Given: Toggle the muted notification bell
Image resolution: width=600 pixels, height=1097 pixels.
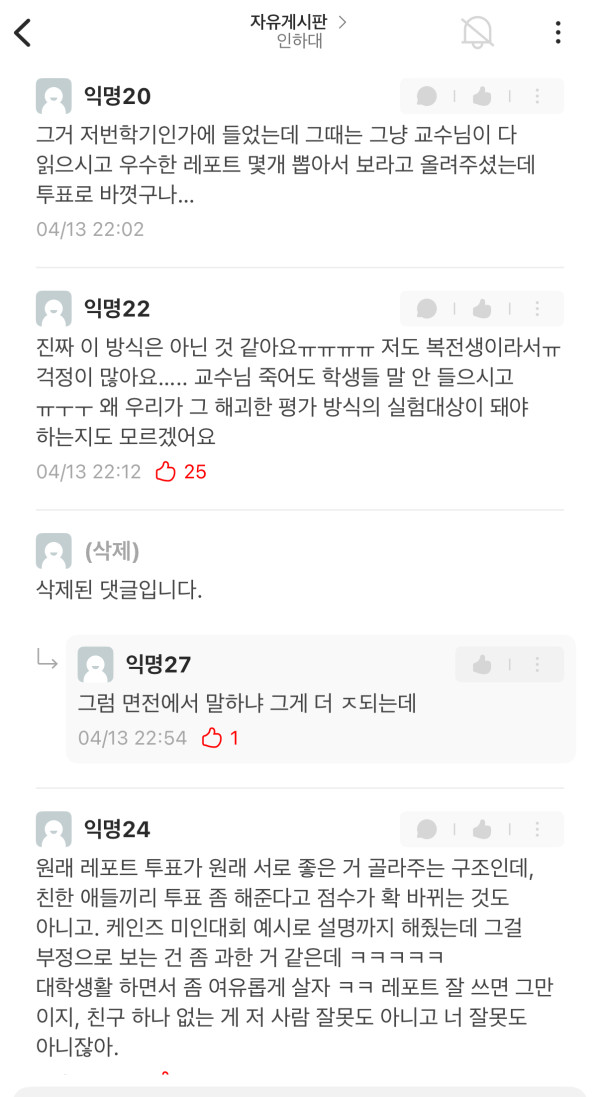Looking at the screenshot, I should [478, 32].
